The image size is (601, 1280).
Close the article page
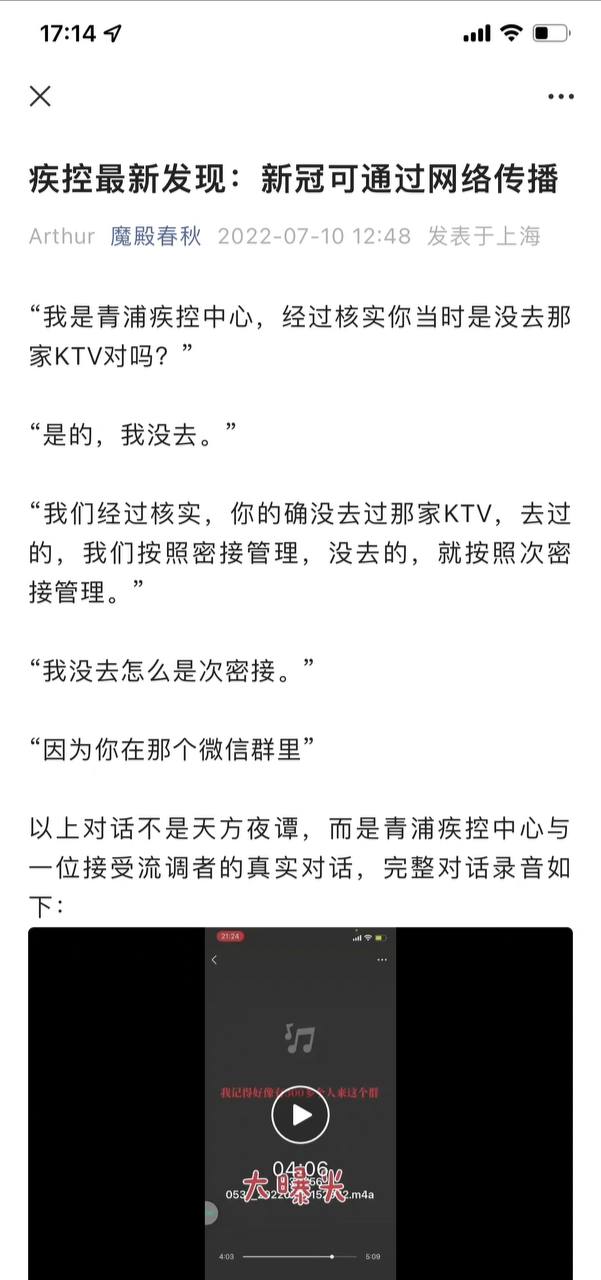(x=40, y=96)
